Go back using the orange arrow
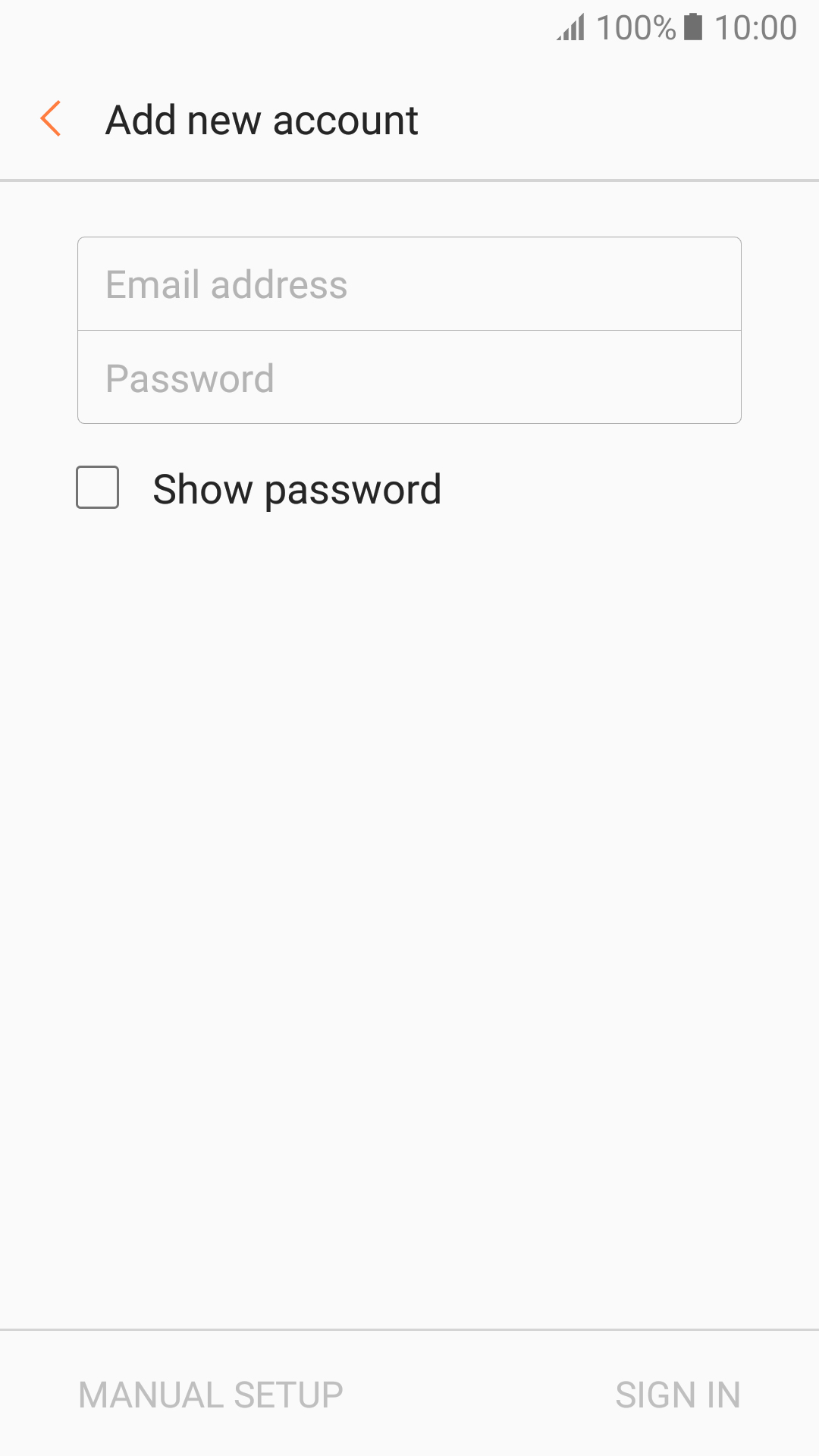Screen dimensions: 819x1456 click(x=51, y=119)
